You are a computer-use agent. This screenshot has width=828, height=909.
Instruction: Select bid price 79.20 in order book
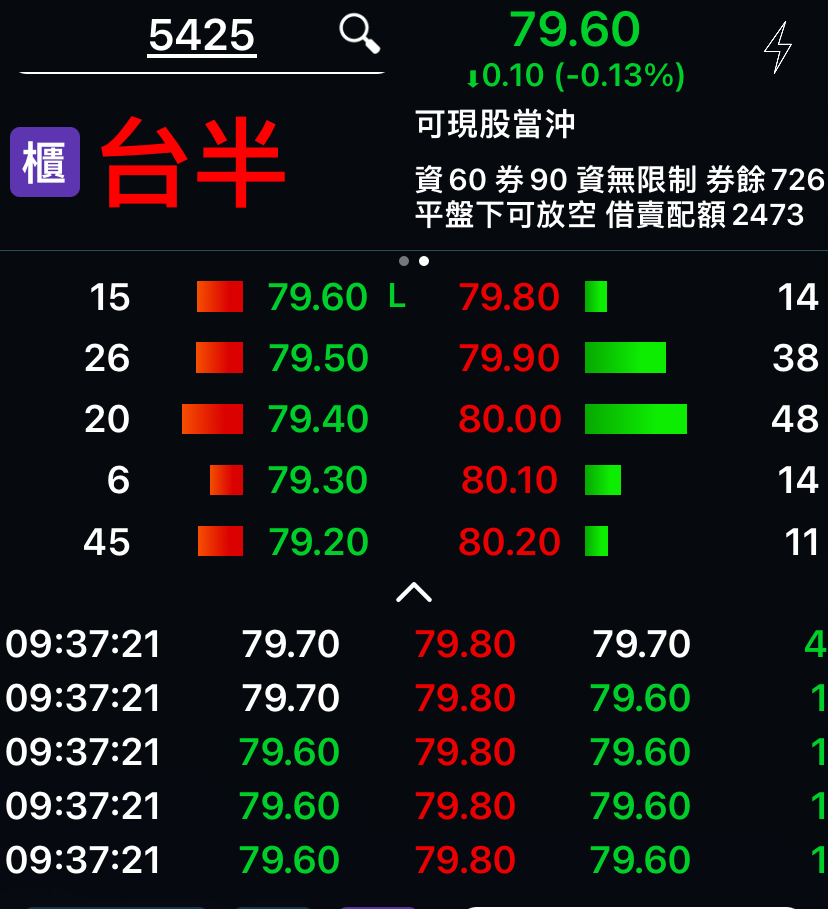point(318,542)
